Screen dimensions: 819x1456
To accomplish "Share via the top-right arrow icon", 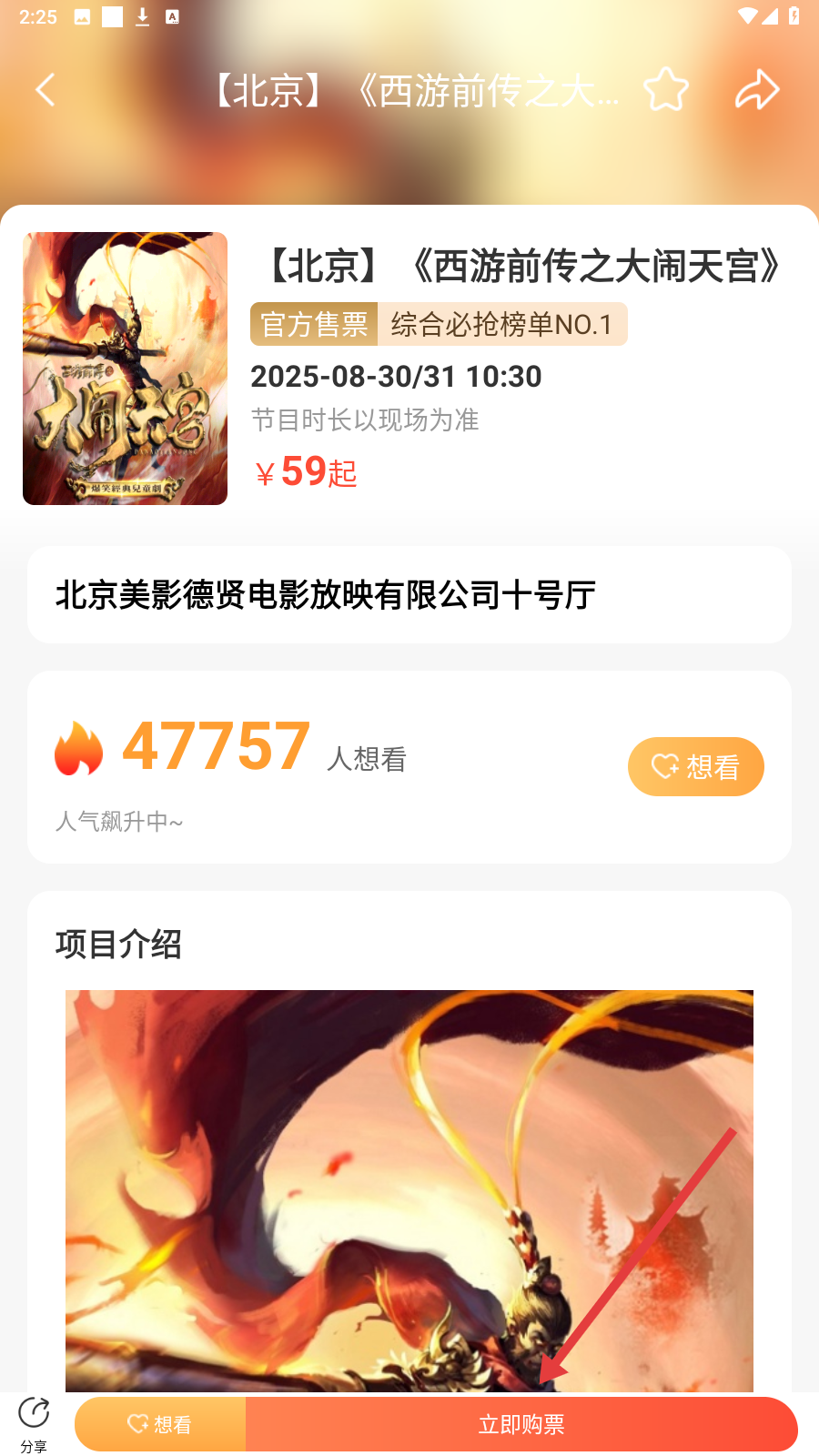I will 757,90.
